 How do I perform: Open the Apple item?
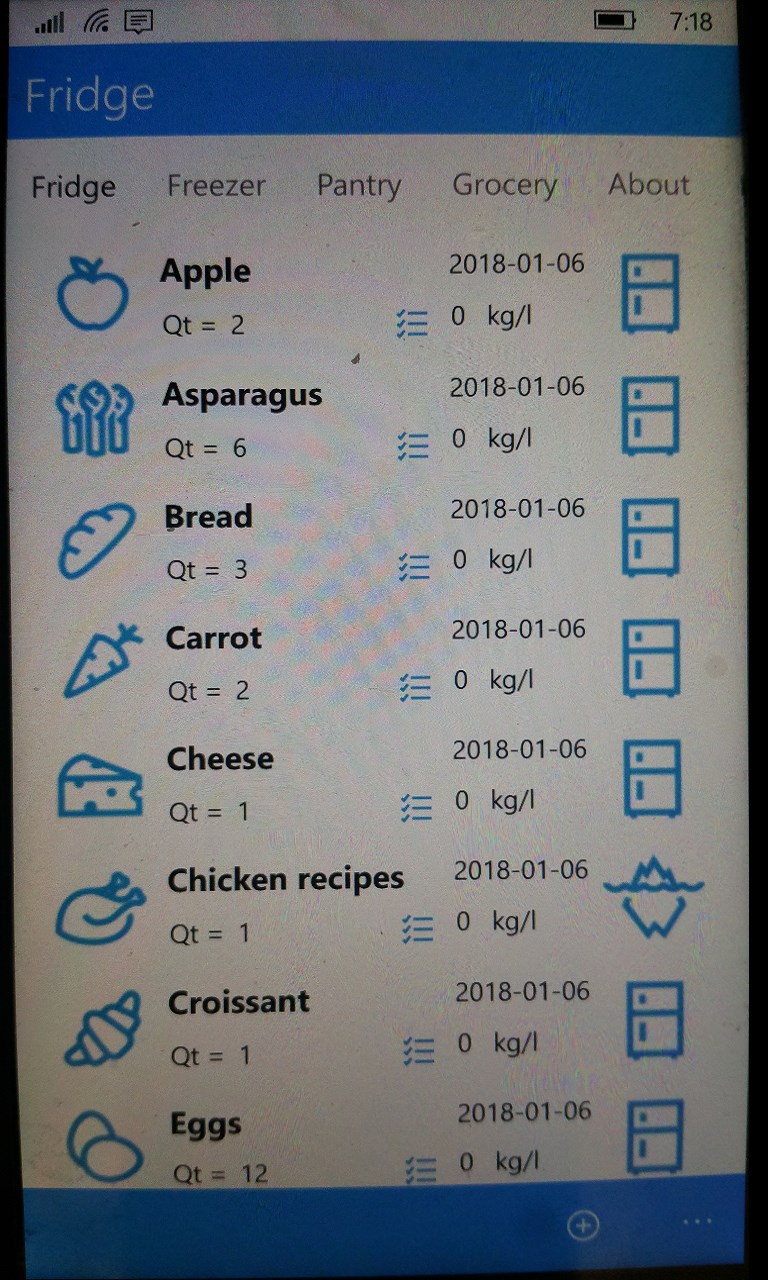click(205, 272)
